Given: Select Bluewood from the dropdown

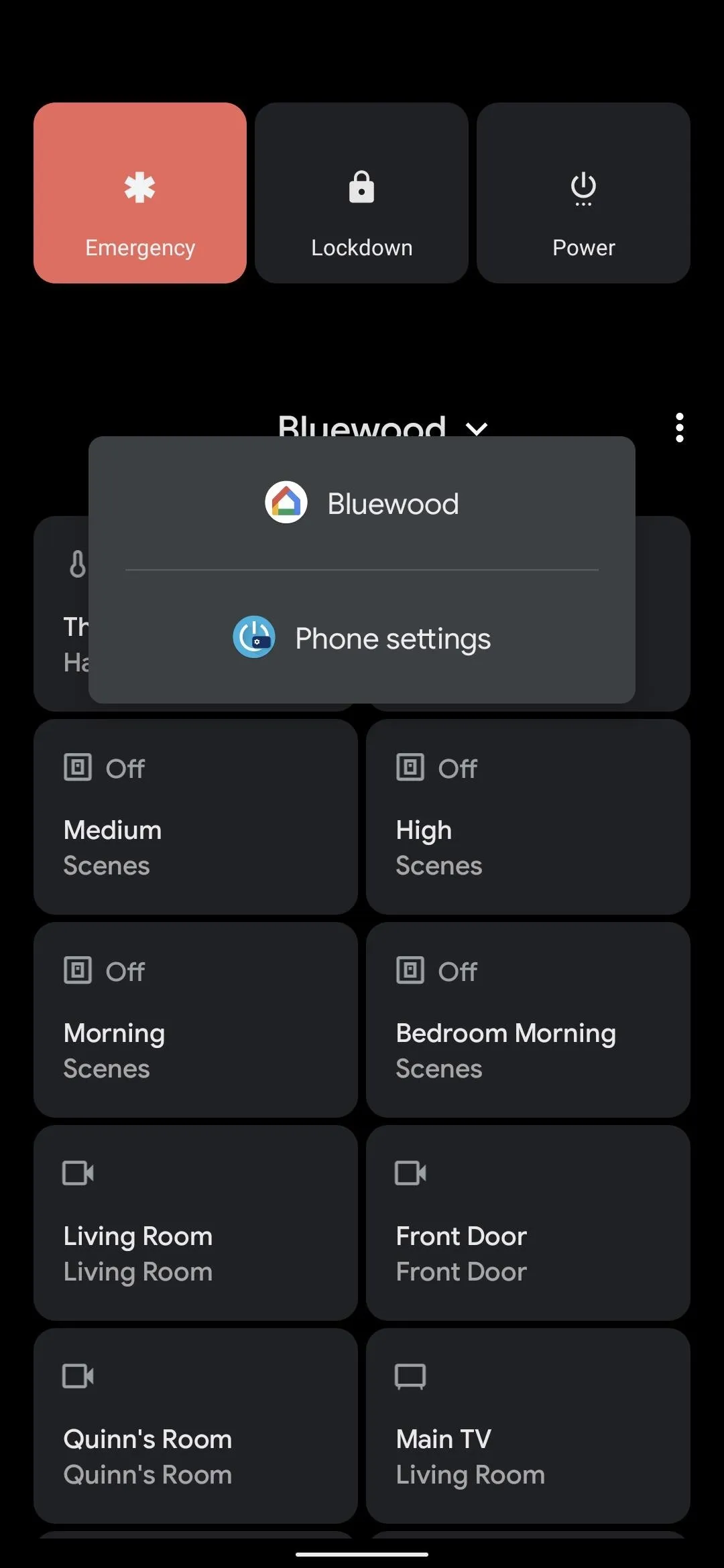Looking at the screenshot, I should pos(362,503).
